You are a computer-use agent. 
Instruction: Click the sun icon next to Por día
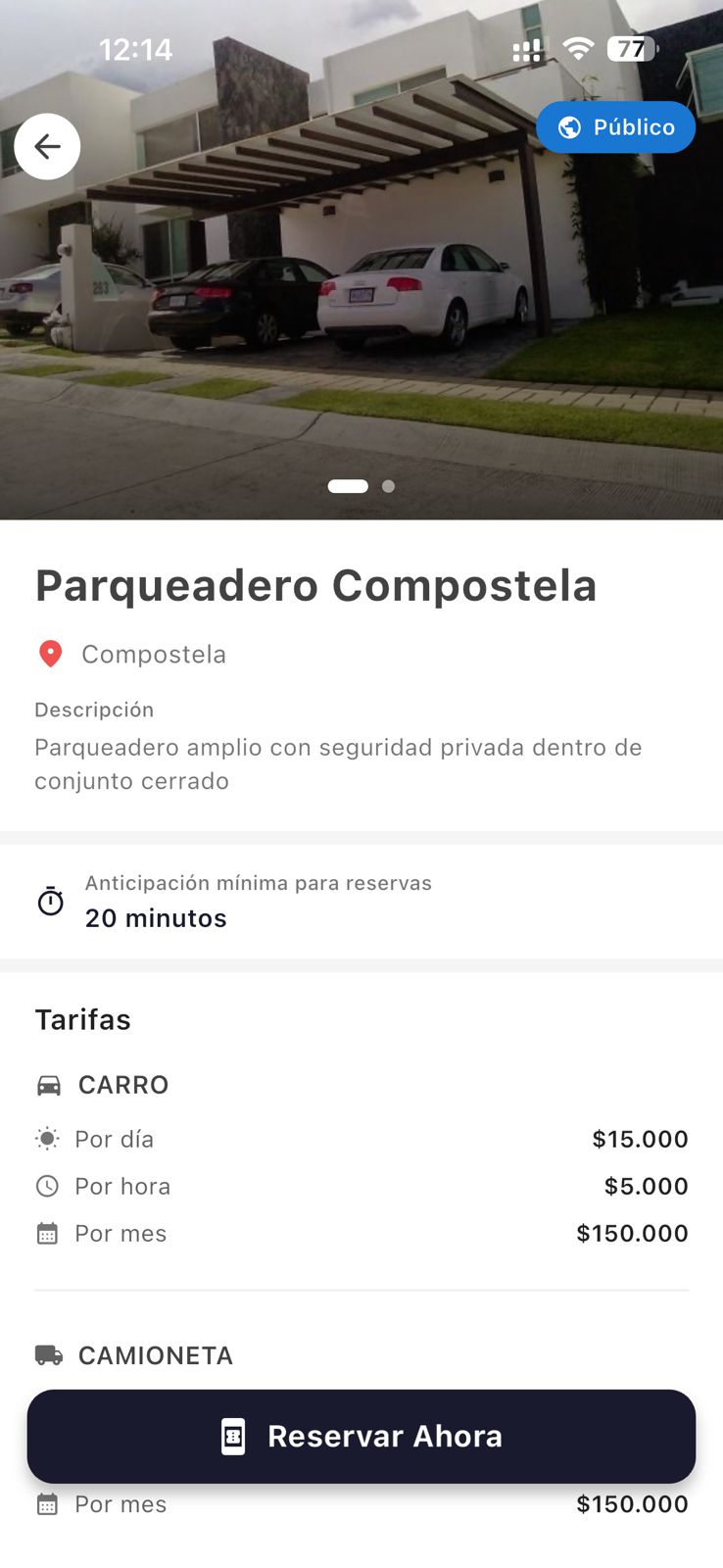coord(47,1139)
